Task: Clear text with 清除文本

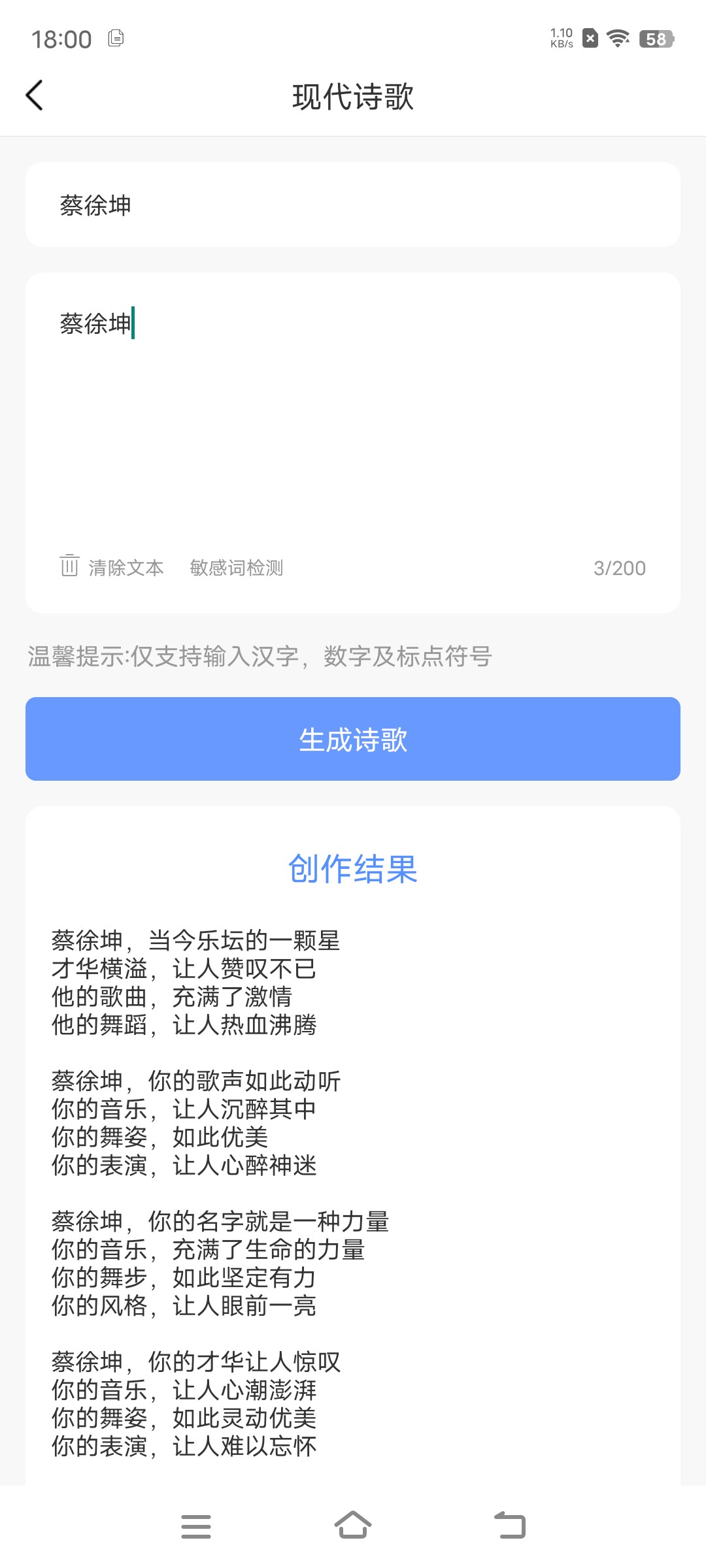Action: tap(112, 567)
